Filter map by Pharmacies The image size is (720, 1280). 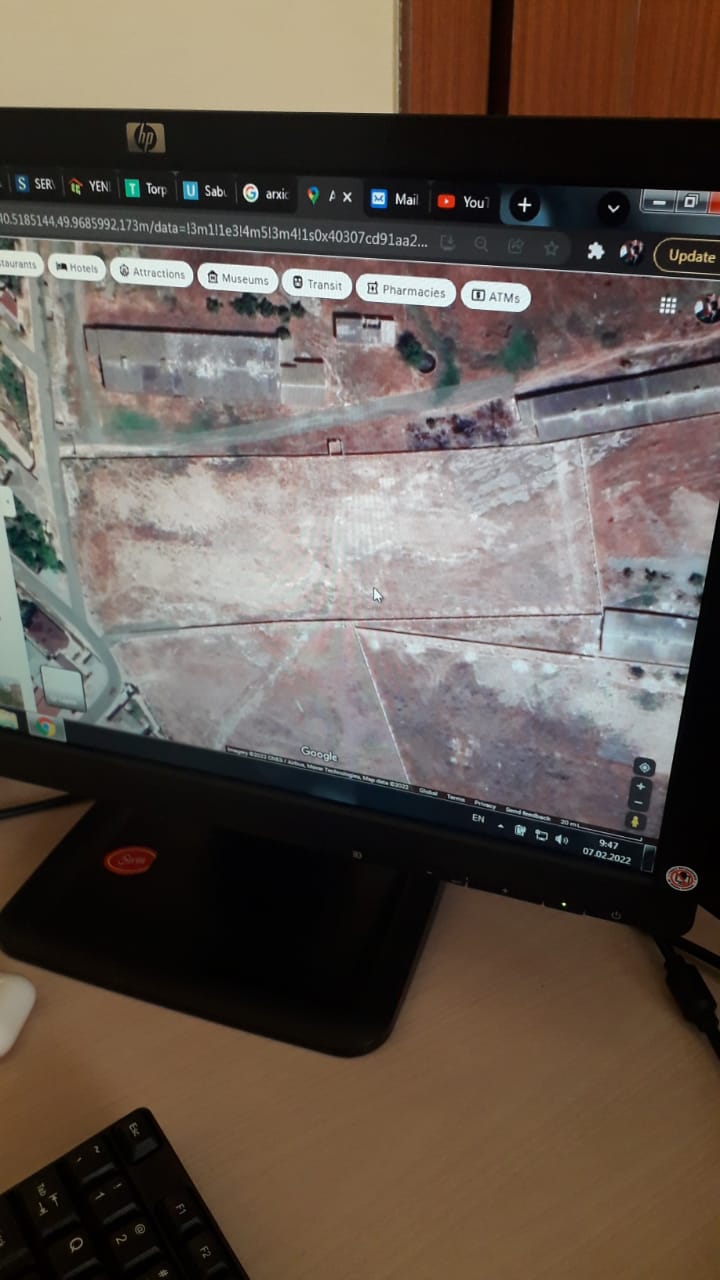tap(406, 291)
